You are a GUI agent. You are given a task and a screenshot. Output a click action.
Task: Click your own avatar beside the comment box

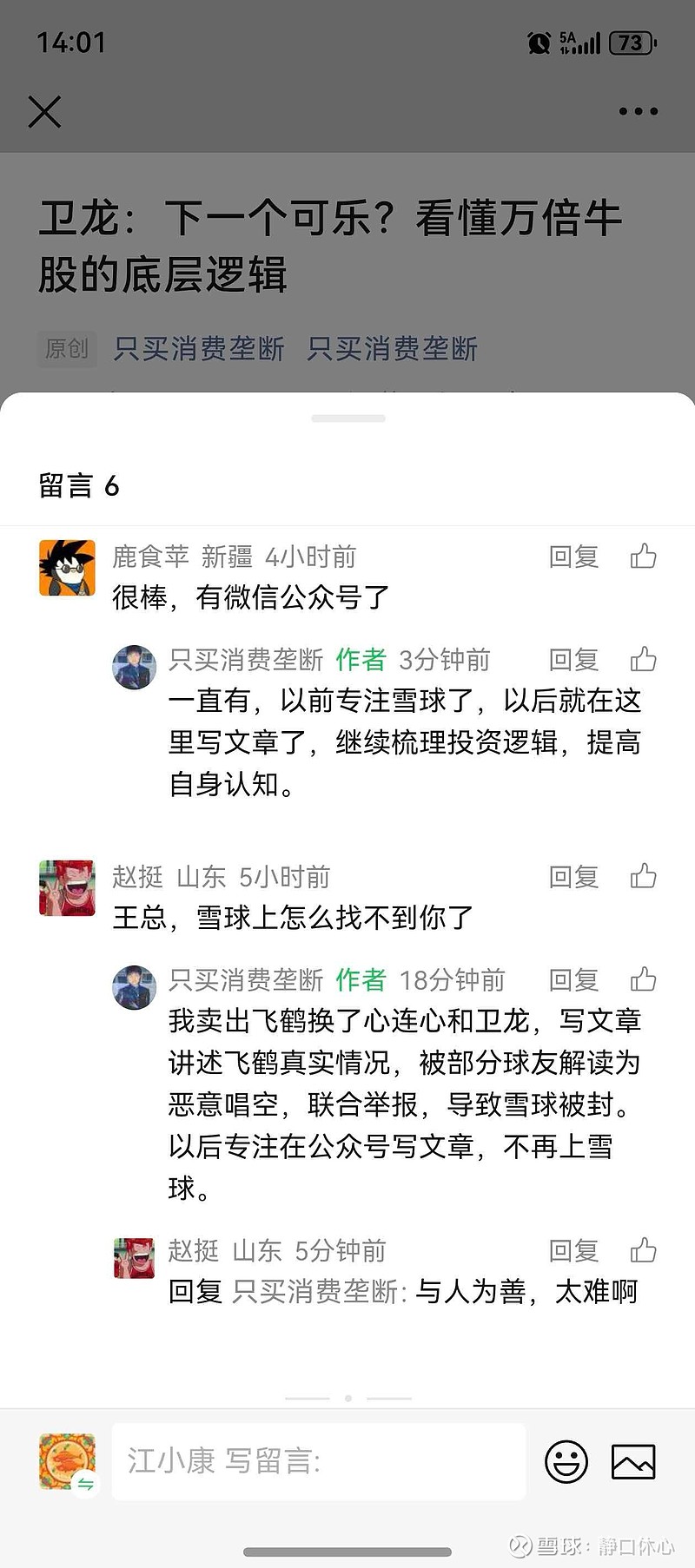67,1462
